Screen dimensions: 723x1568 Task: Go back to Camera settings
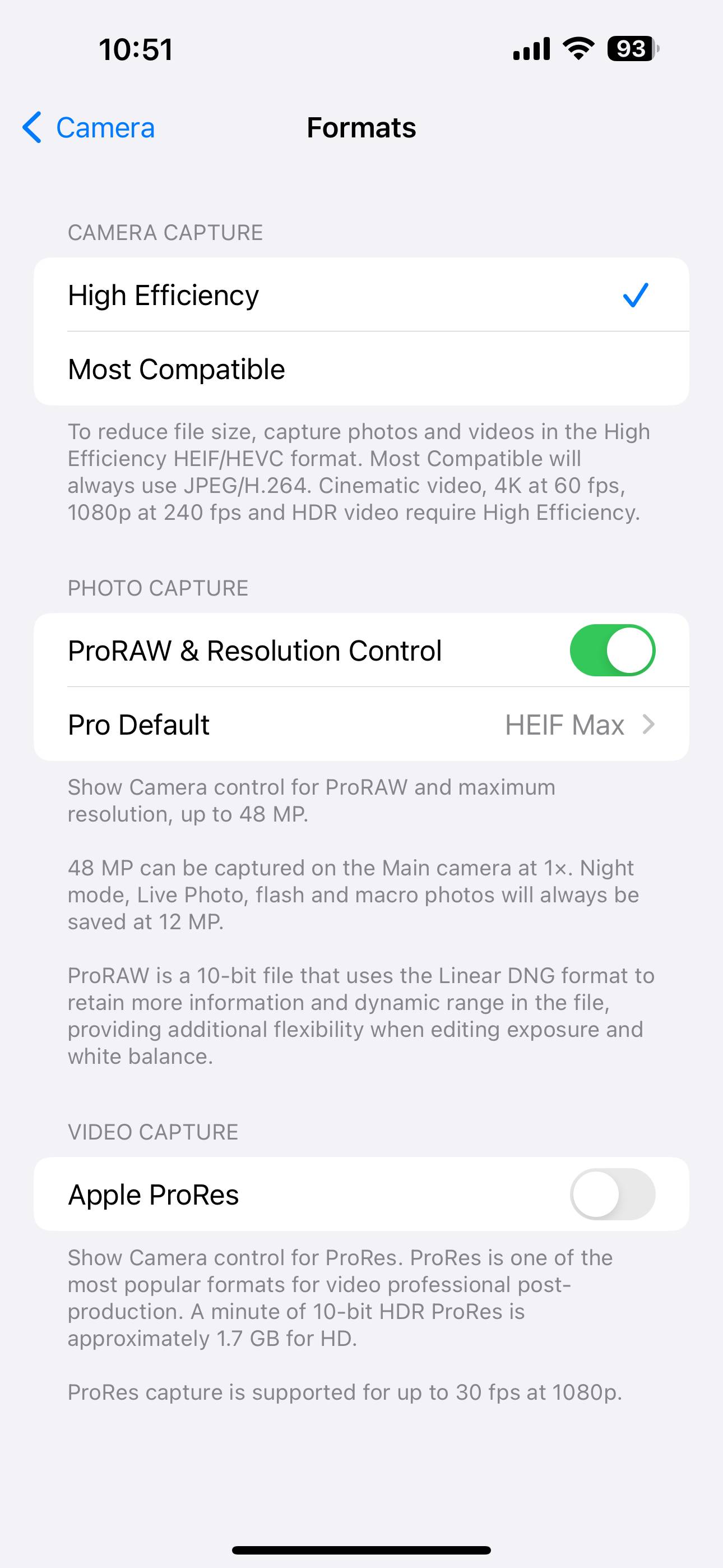pos(89,128)
